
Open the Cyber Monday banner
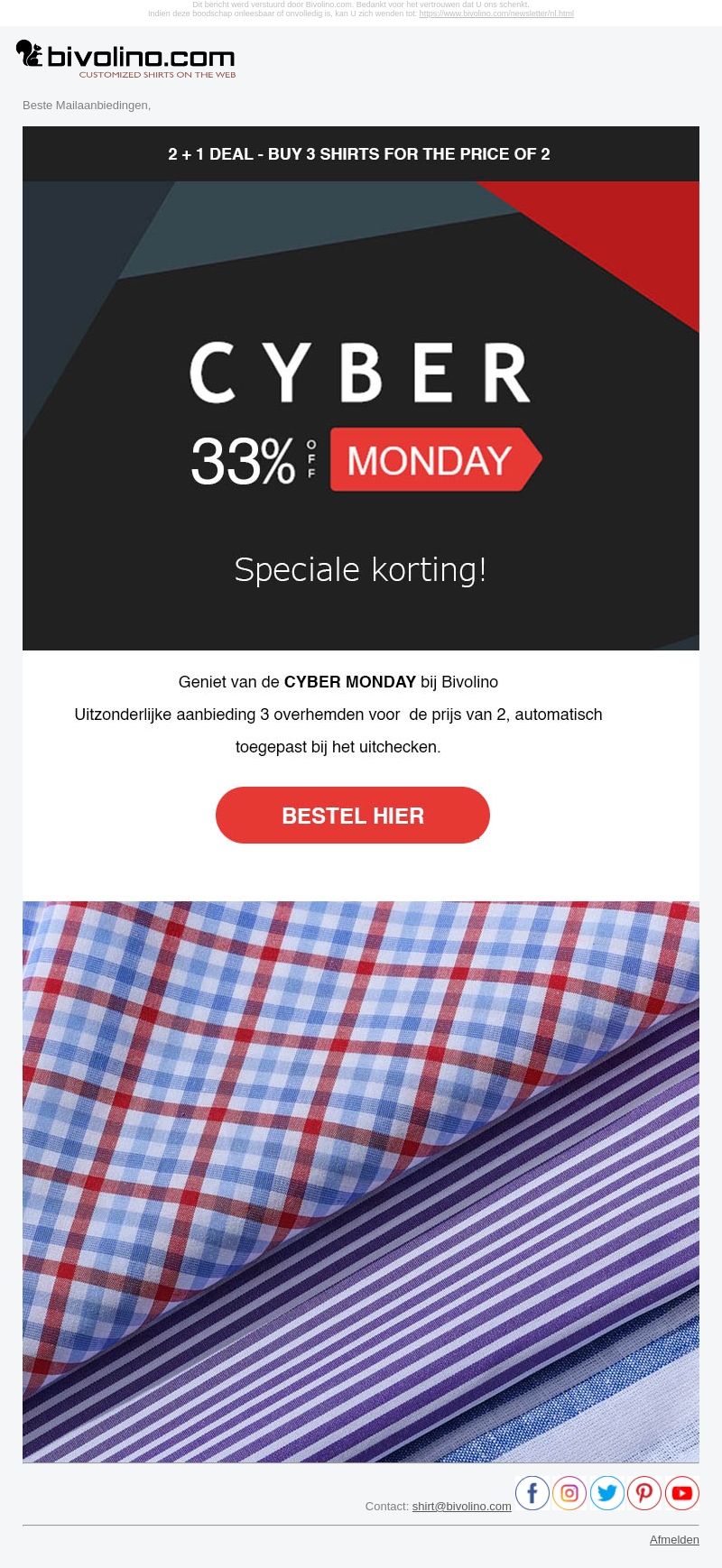[x=361, y=415]
